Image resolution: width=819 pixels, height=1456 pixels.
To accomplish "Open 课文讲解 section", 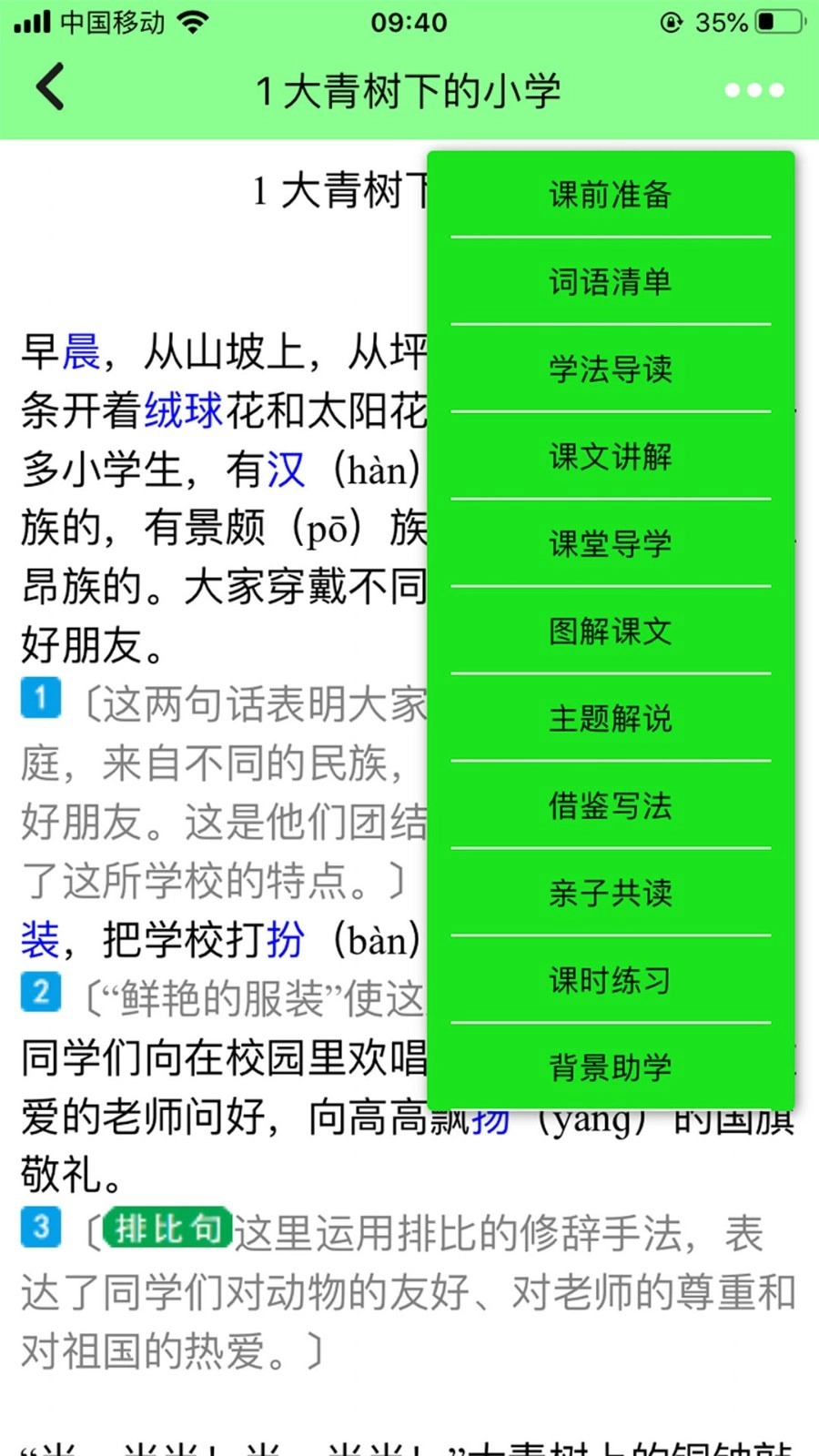I will click(x=610, y=458).
